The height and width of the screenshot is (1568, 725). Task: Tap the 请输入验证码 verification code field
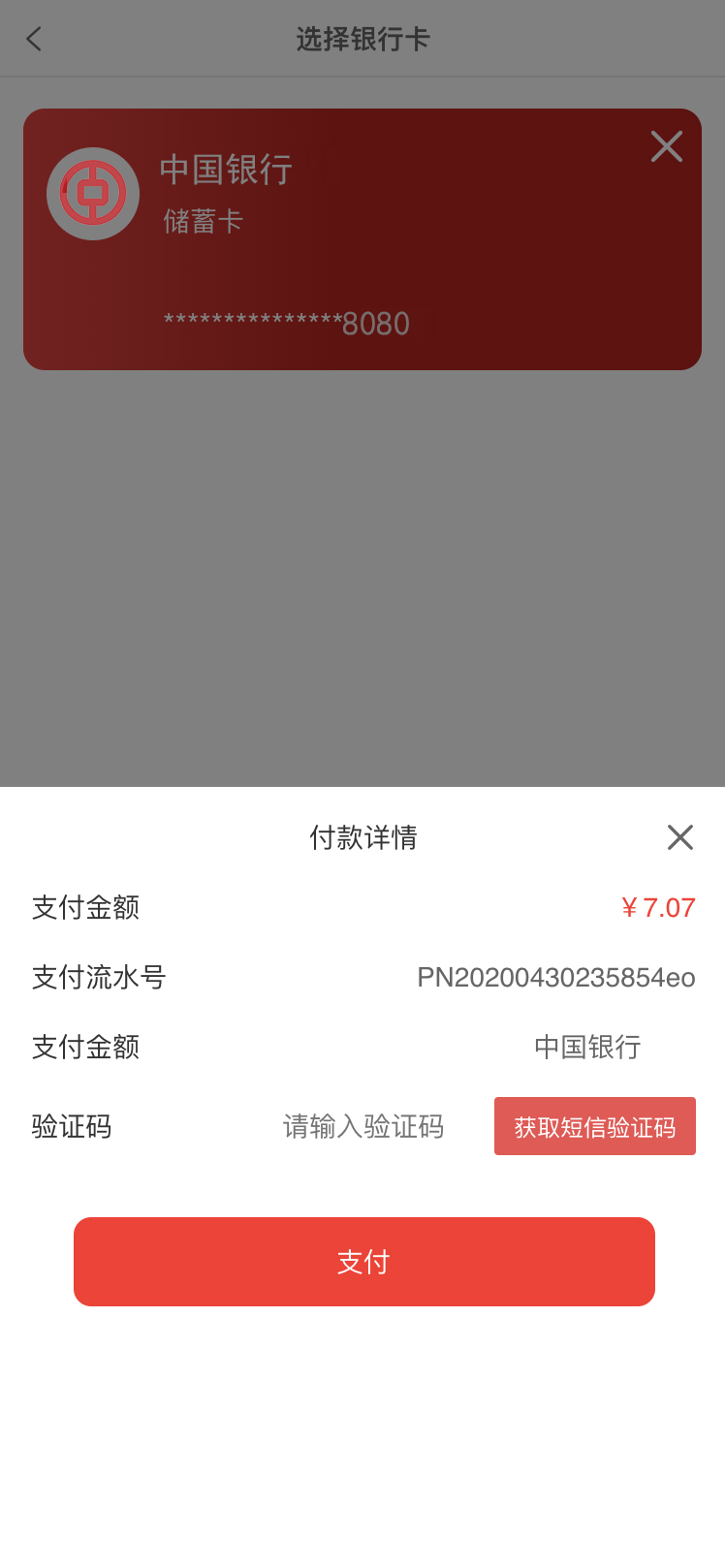coord(363,1126)
